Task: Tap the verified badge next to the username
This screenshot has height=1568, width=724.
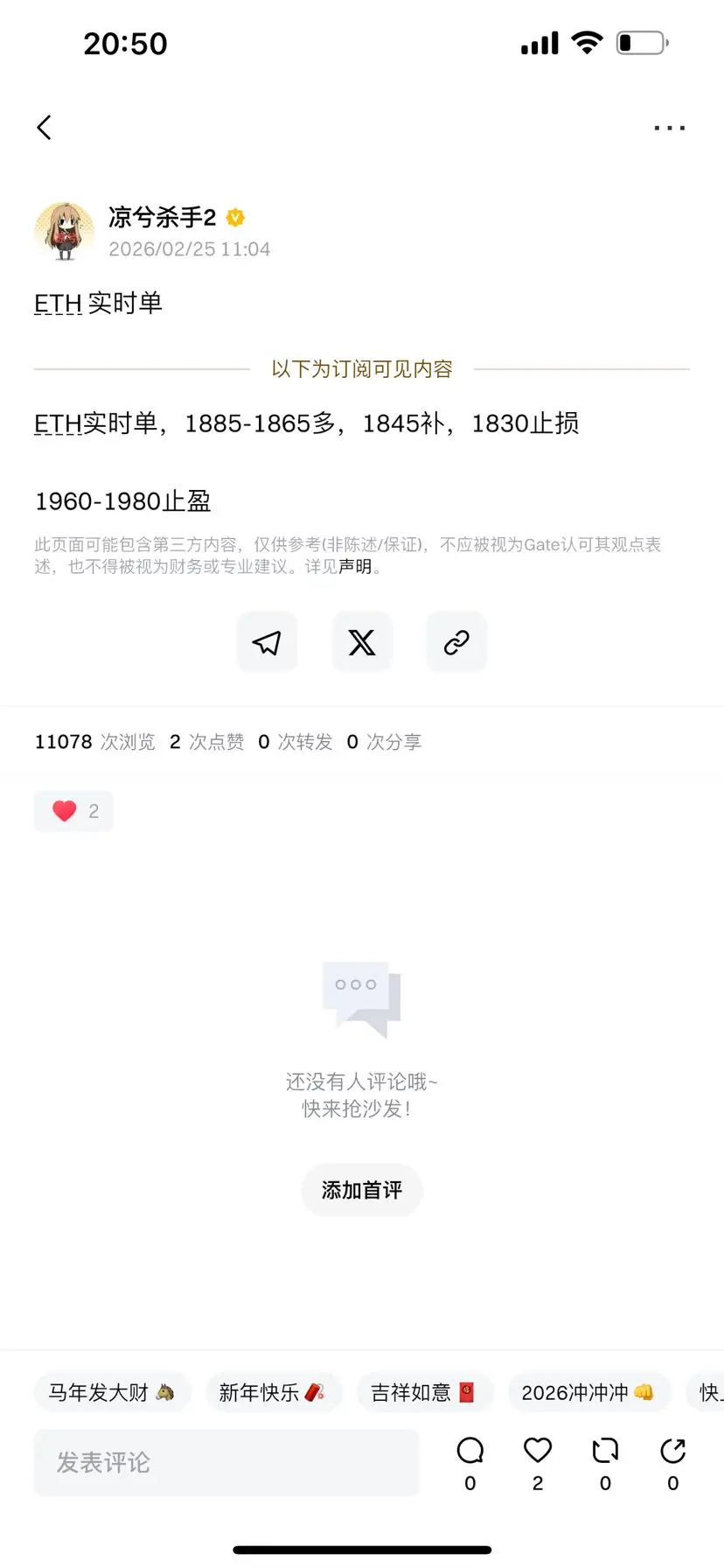Action: pyautogui.click(x=234, y=218)
